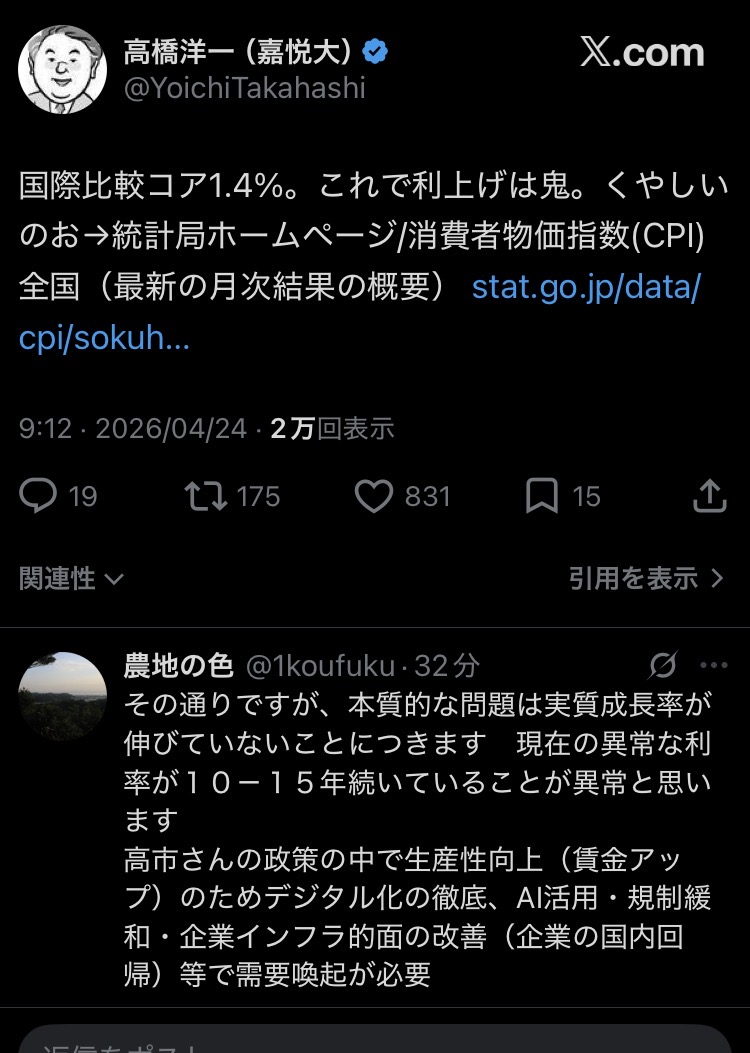Repost 高橋洋一's post
The image size is (750, 1053).
pyautogui.click(x=206, y=496)
